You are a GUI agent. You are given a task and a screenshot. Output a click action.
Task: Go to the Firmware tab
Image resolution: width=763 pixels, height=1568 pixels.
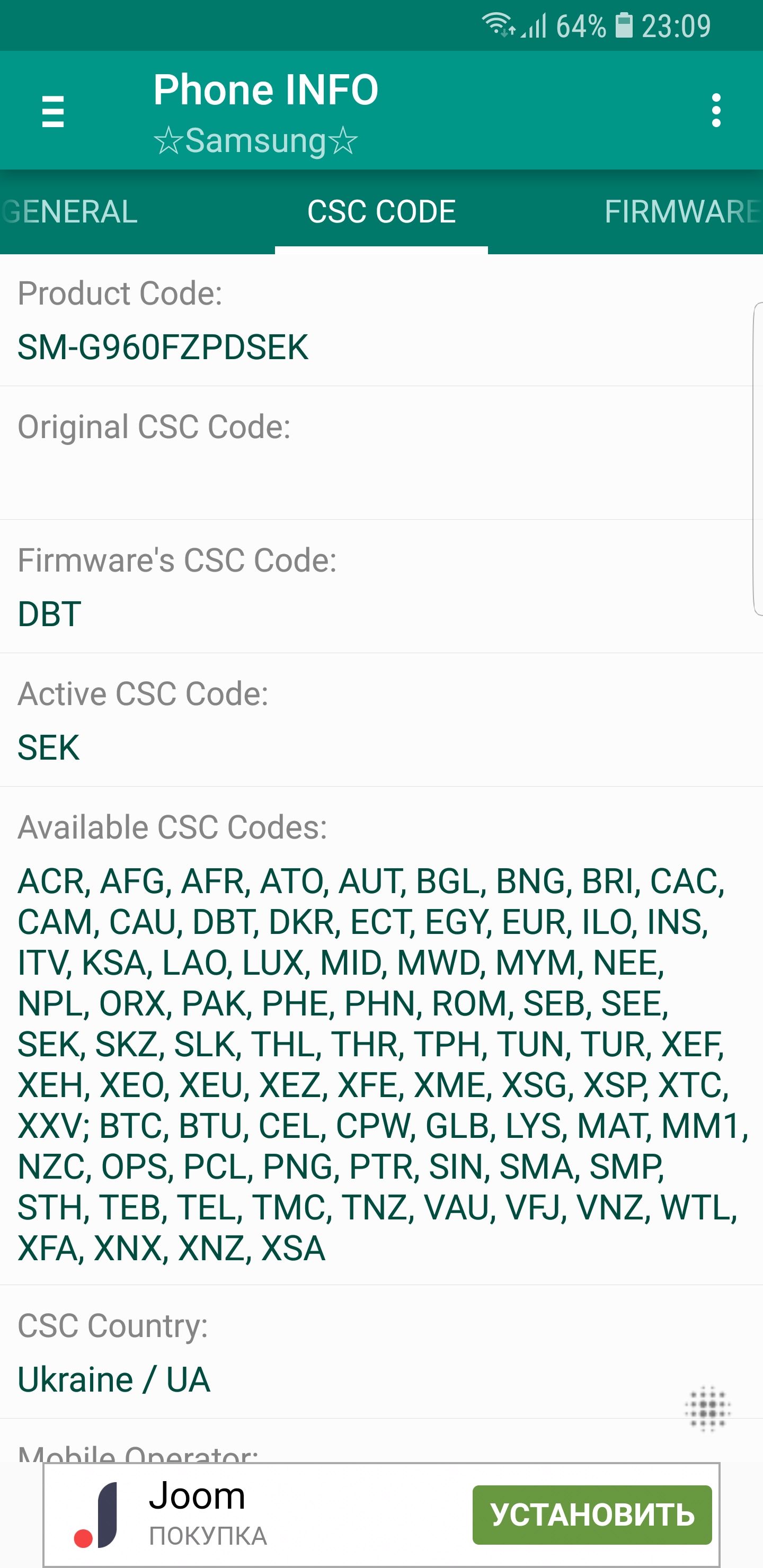(682, 212)
